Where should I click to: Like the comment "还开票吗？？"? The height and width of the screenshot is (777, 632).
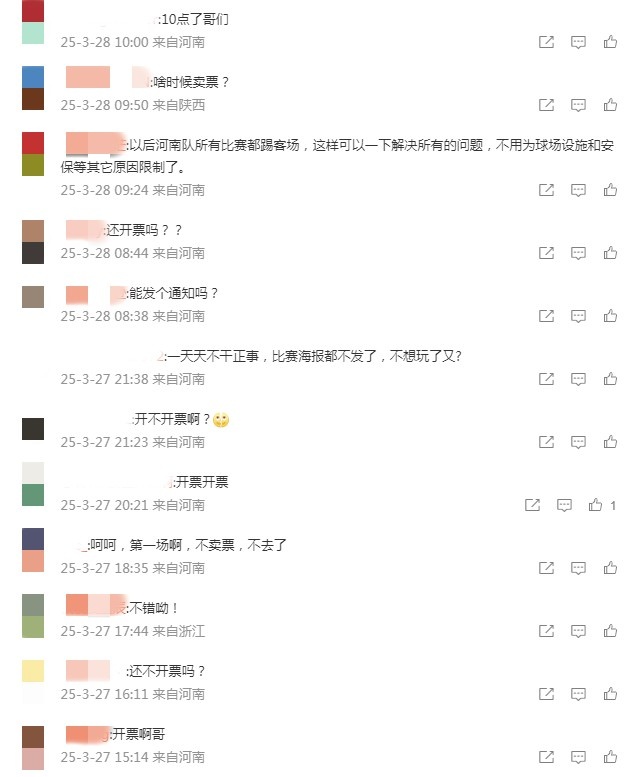click(609, 253)
